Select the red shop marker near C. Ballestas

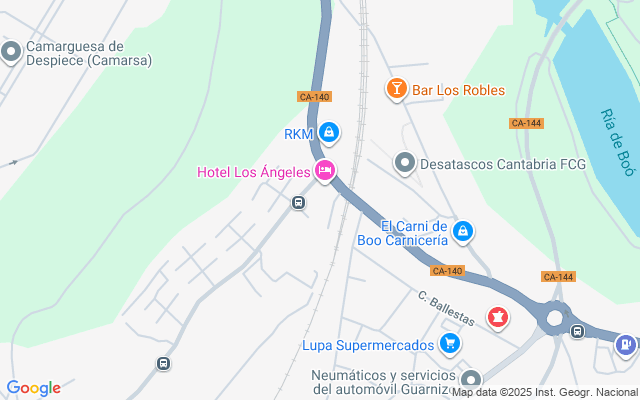point(497,318)
